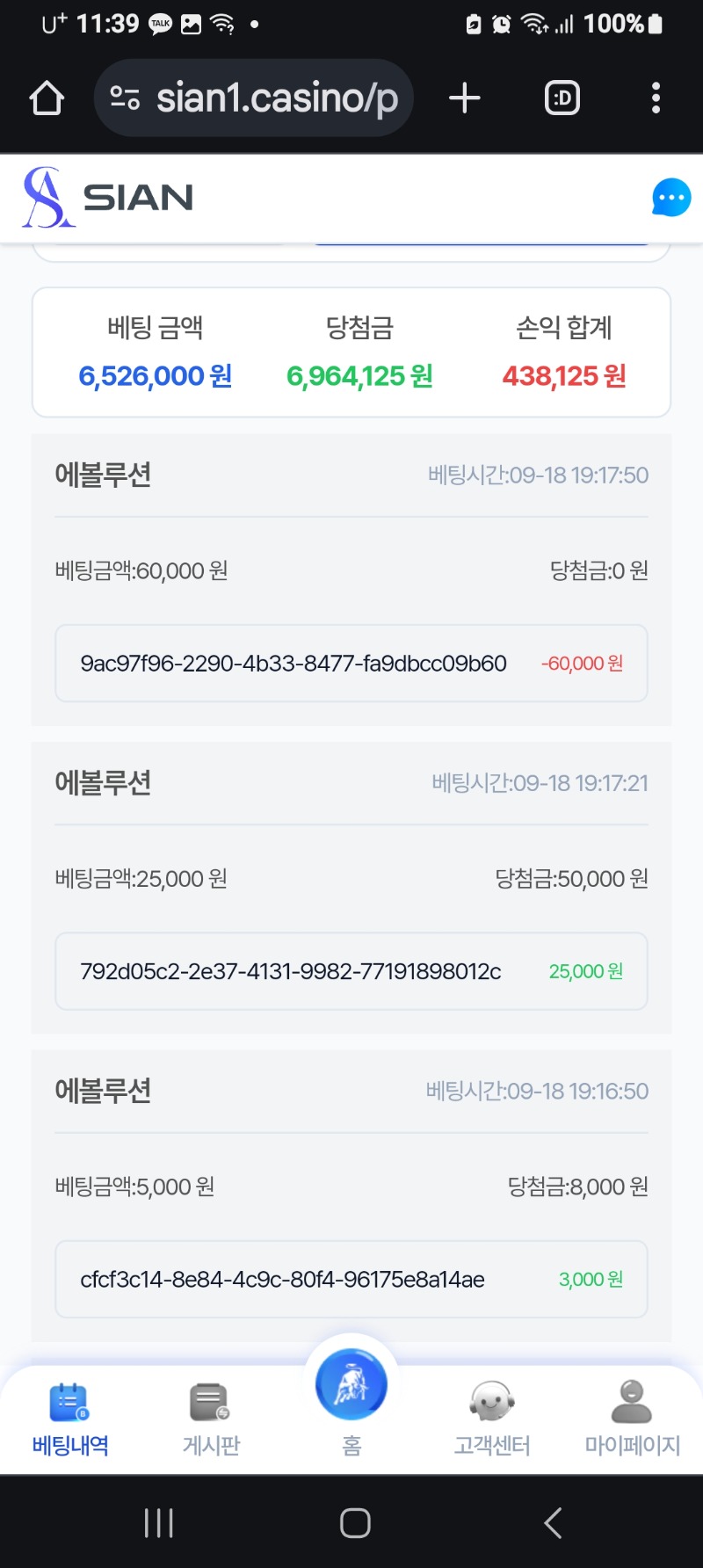
Task: Open the 게시판 tab
Action: [211, 1419]
